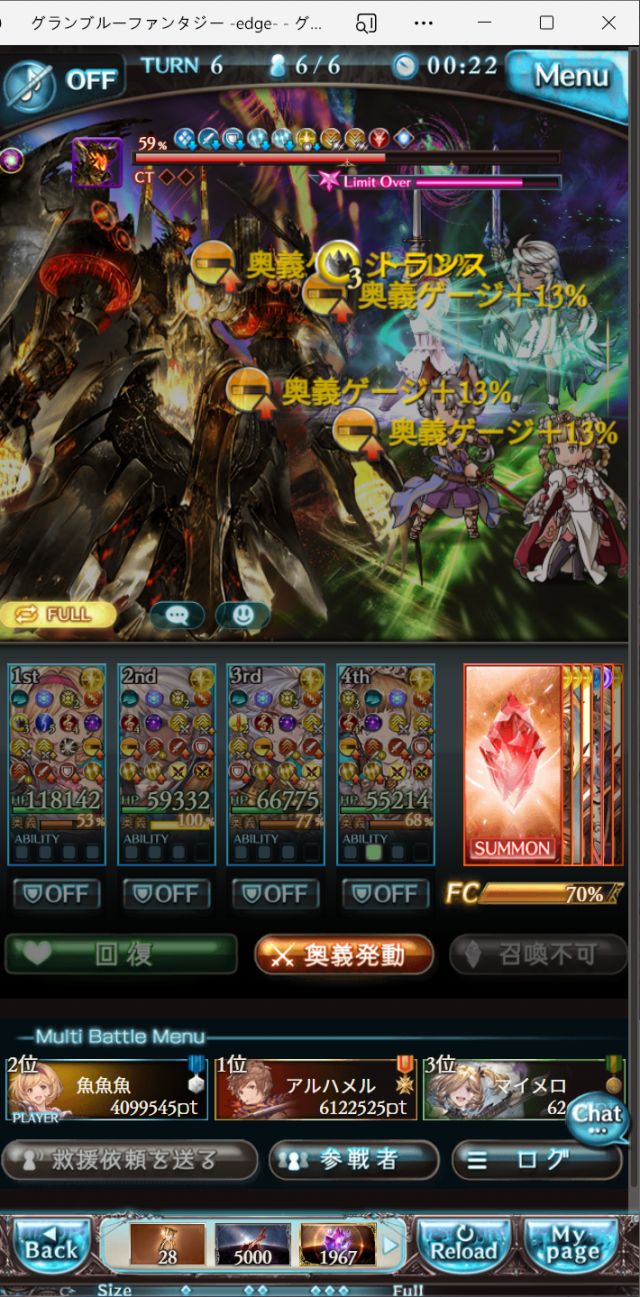Toggle guard OFF for the 4th character
This screenshot has height=1297, width=640.
point(386,893)
